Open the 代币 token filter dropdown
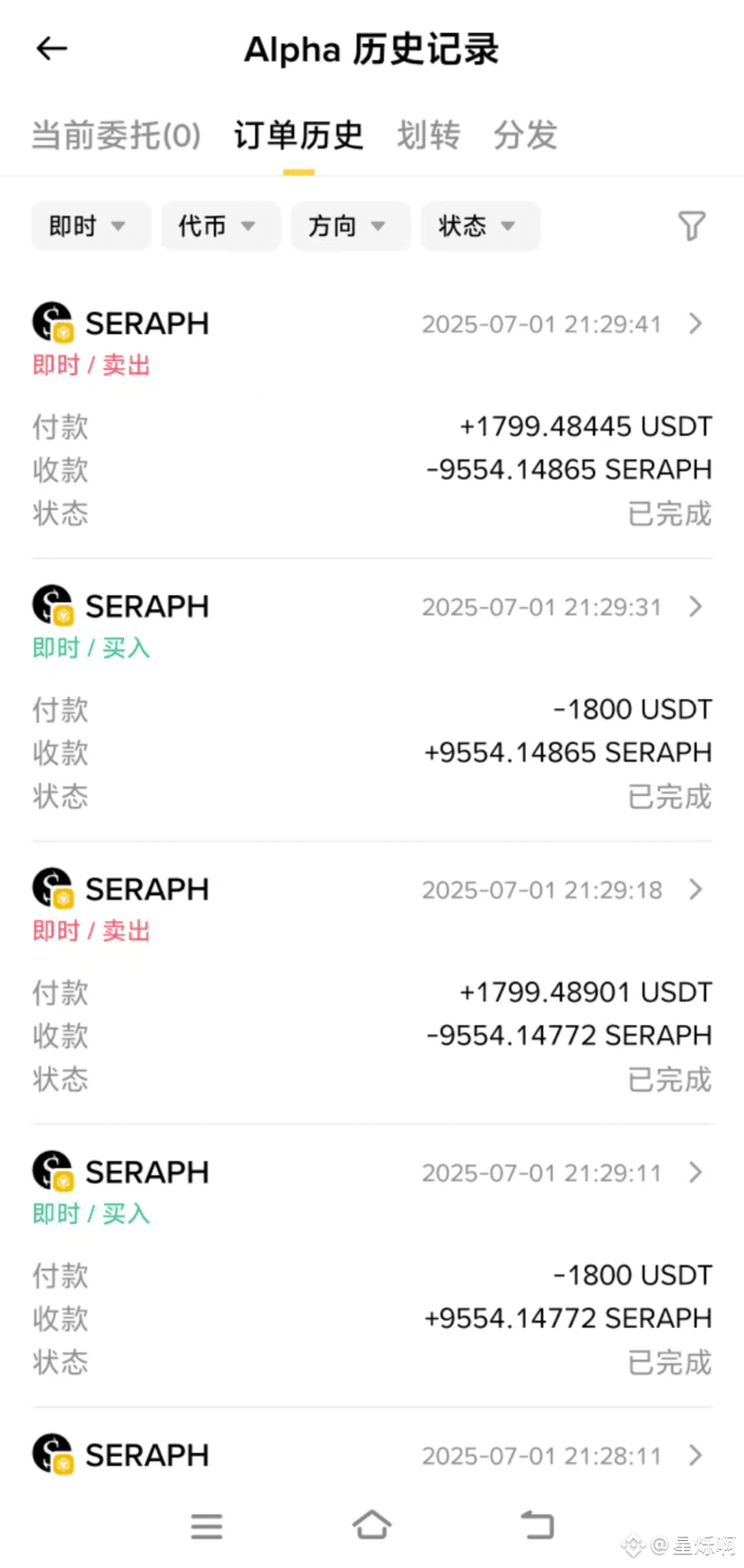The width and height of the screenshot is (744, 1568). pyautogui.click(x=220, y=226)
